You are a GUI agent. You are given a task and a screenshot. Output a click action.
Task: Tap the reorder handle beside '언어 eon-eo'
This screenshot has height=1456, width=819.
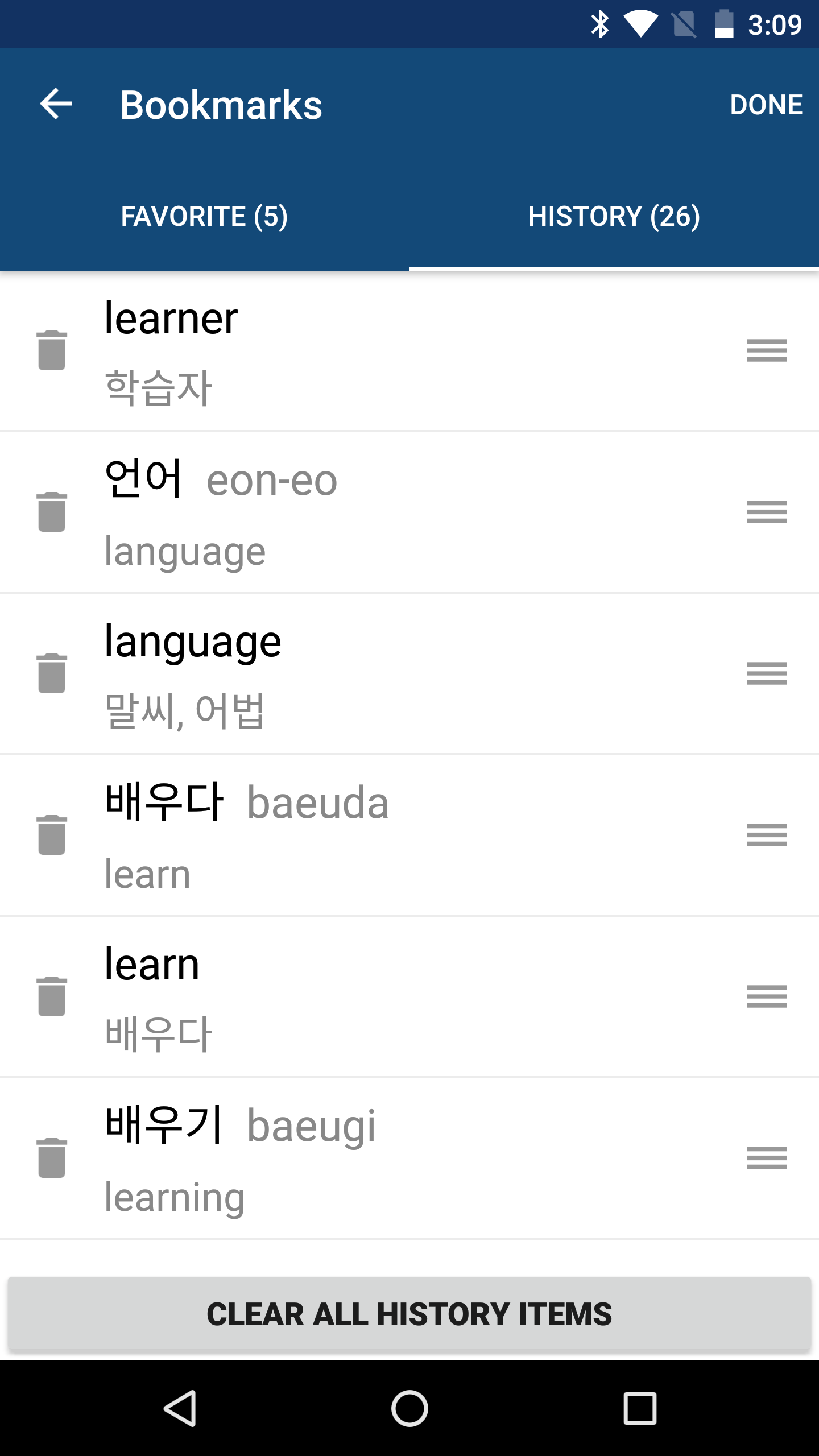point(767,512)
